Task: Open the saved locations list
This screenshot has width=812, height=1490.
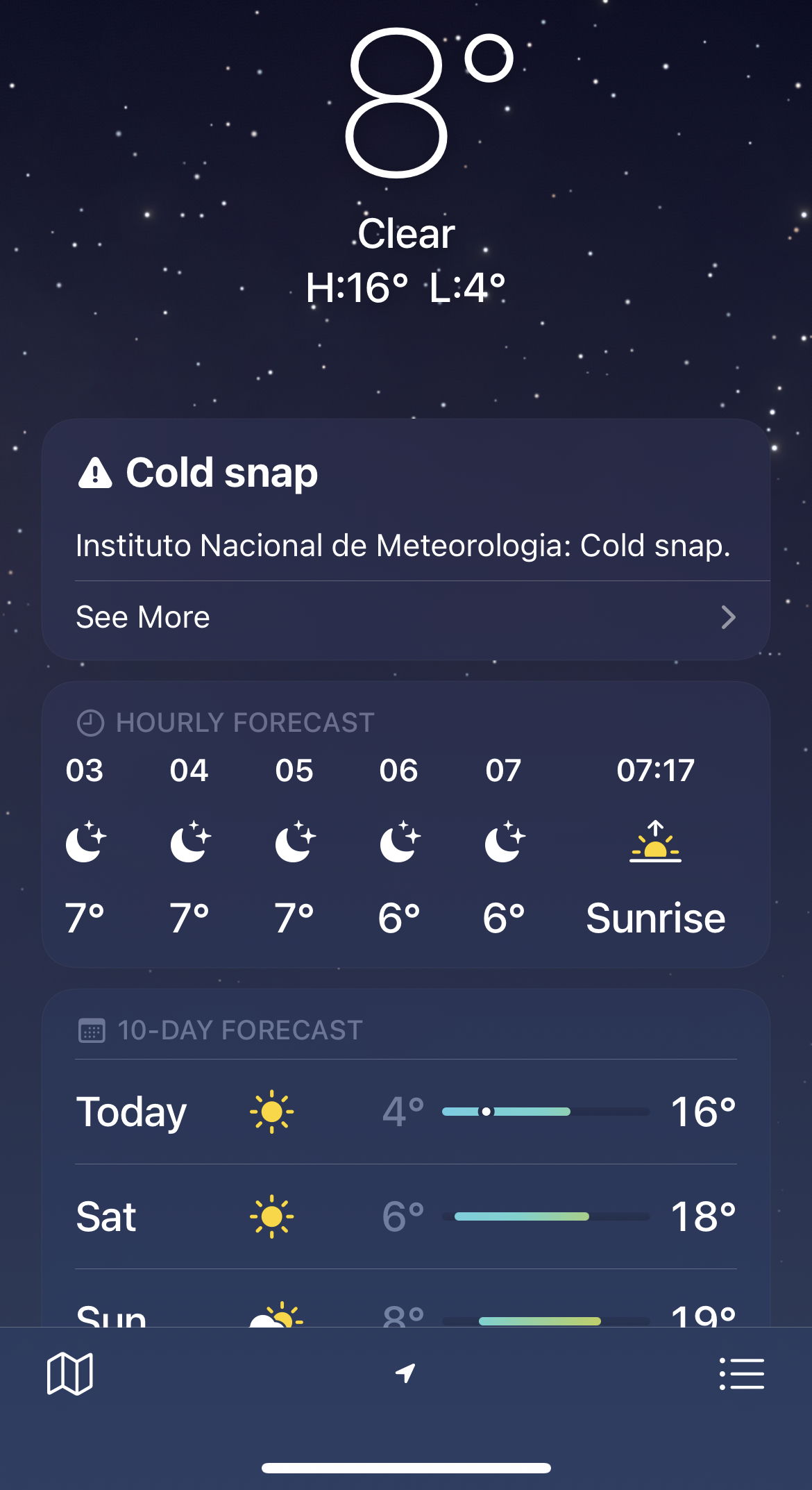Action: click(x=741, y=1373)
